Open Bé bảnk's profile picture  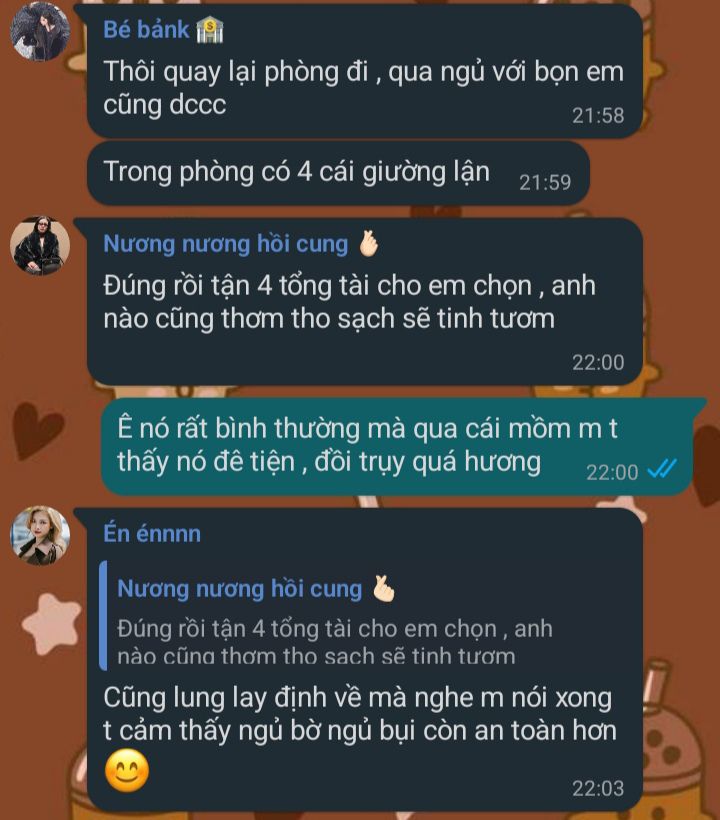click(x=40, y=31)
